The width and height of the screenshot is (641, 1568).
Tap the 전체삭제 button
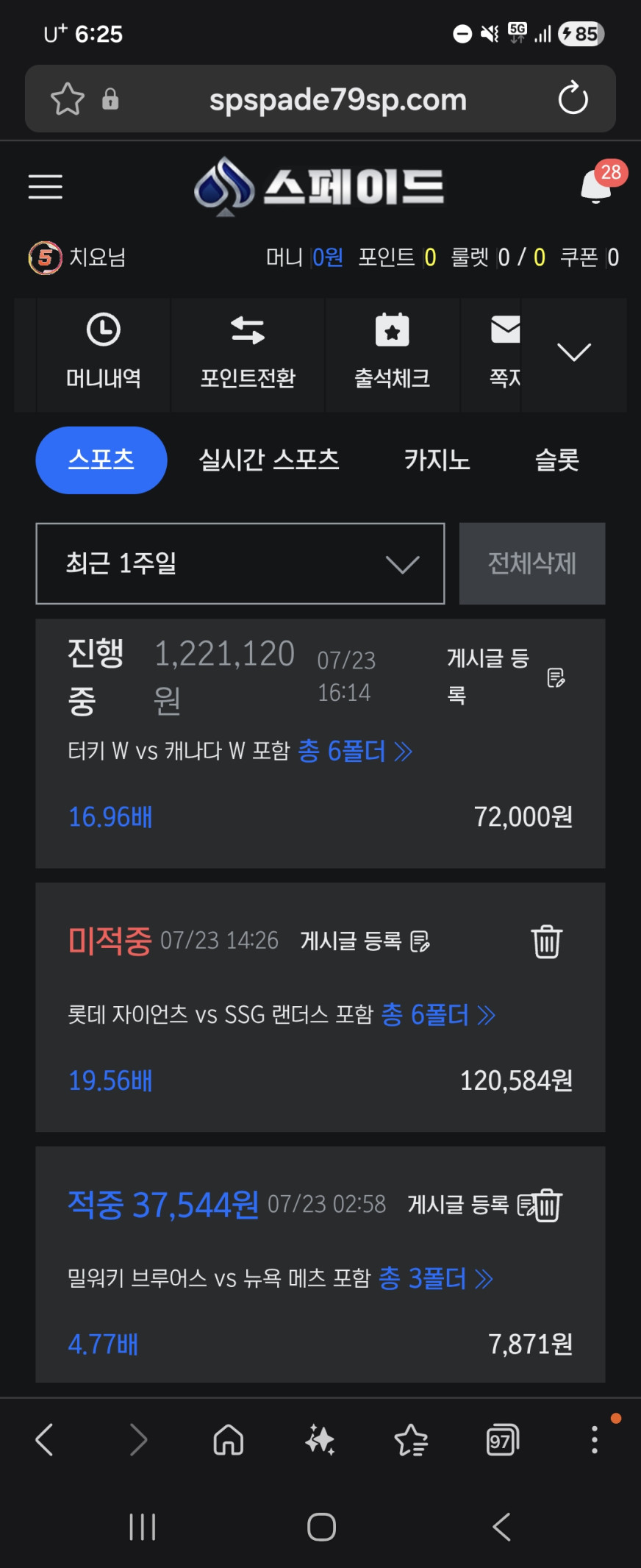pyautogui.click(x=532, y=563)
